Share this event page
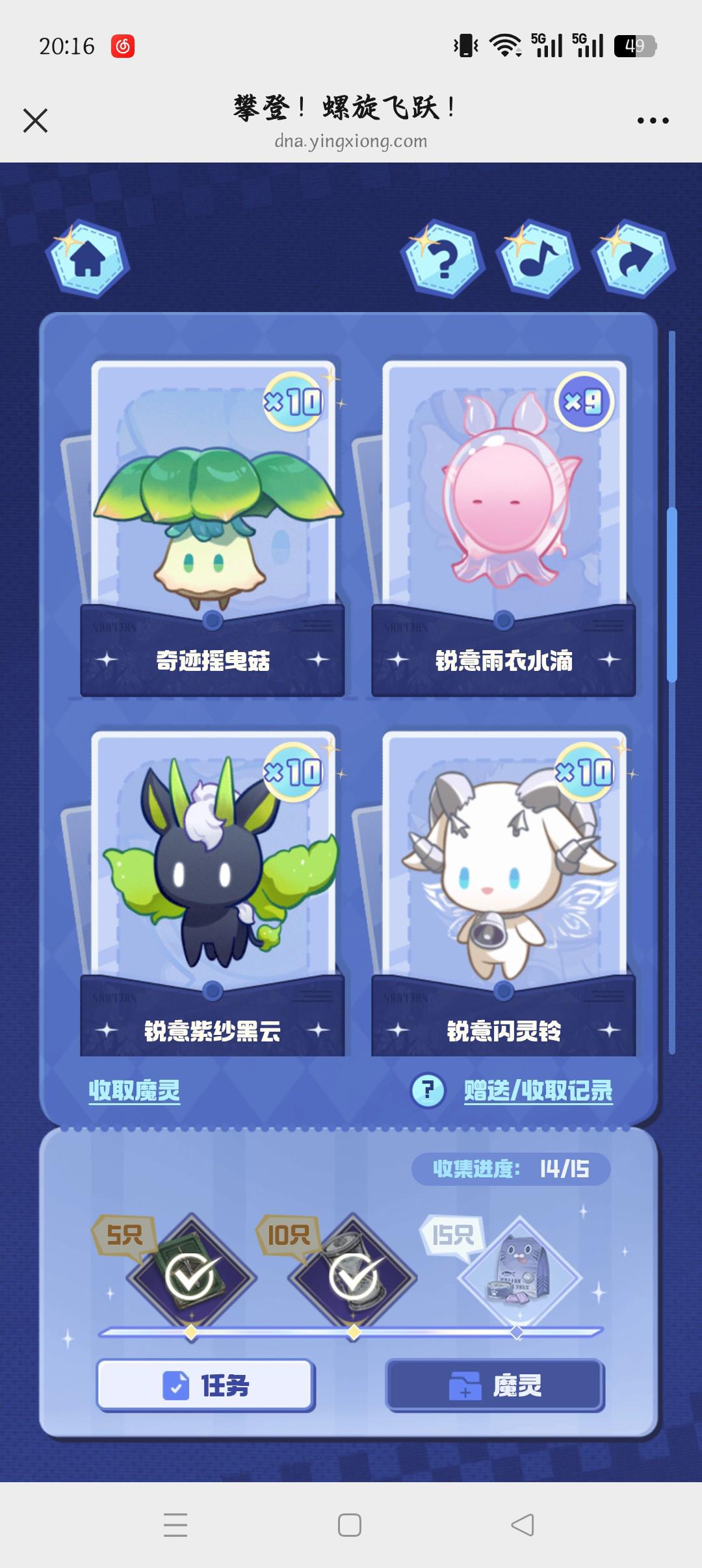The width and height of the screenshot is (702, 1568). (x=634, y=259)
